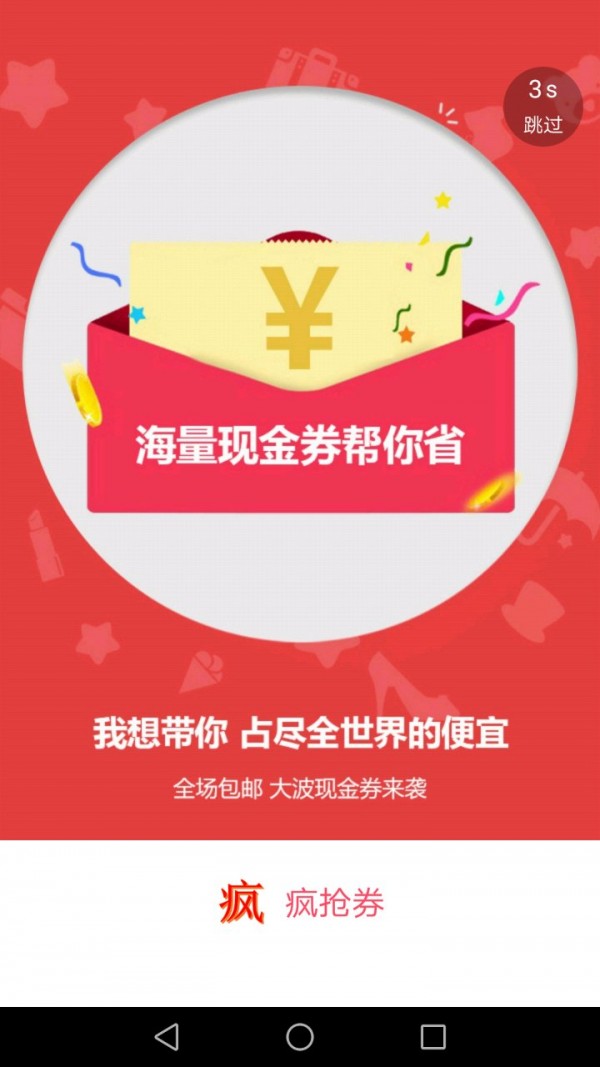Return to the home screen
Viewport: 600px width, 1067px height.
300,1037
